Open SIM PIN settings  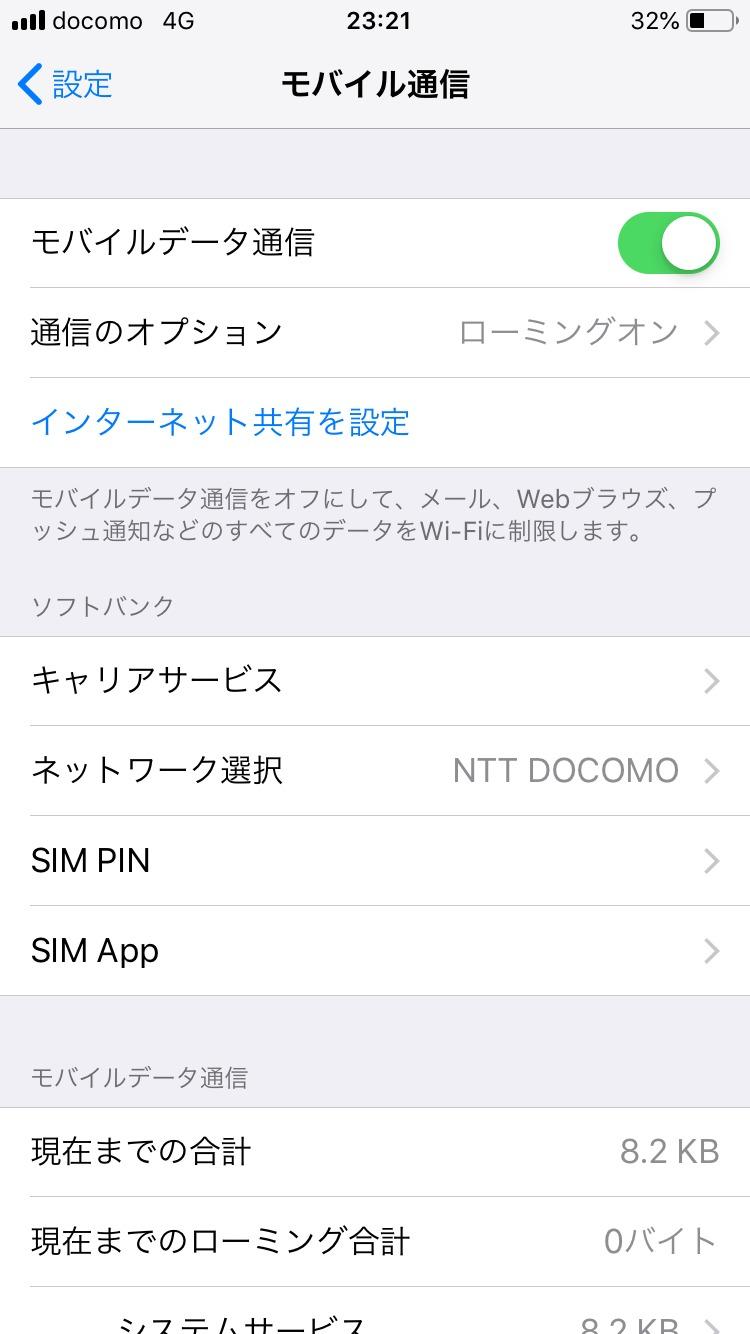pos(375,861)
